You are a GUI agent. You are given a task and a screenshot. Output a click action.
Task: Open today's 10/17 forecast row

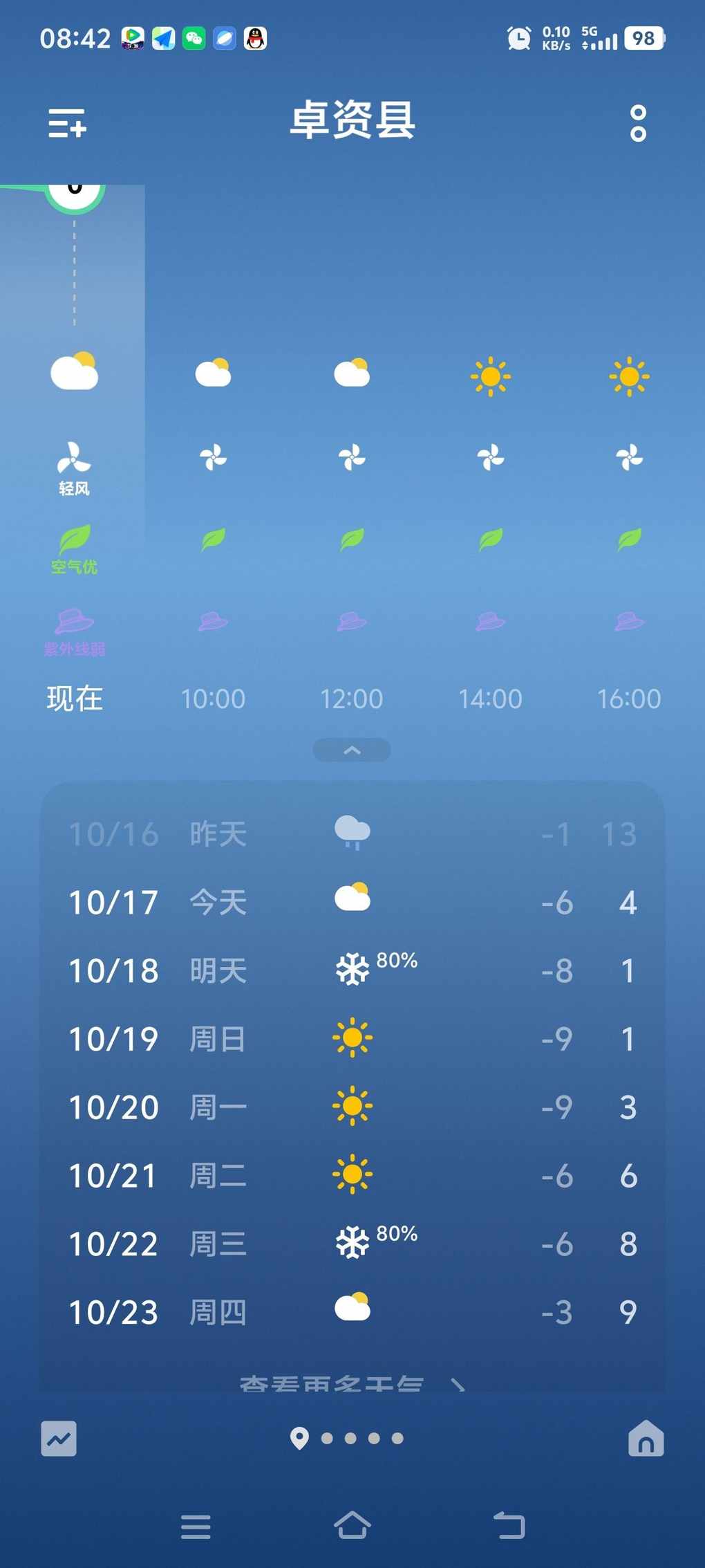pos(352,902)
